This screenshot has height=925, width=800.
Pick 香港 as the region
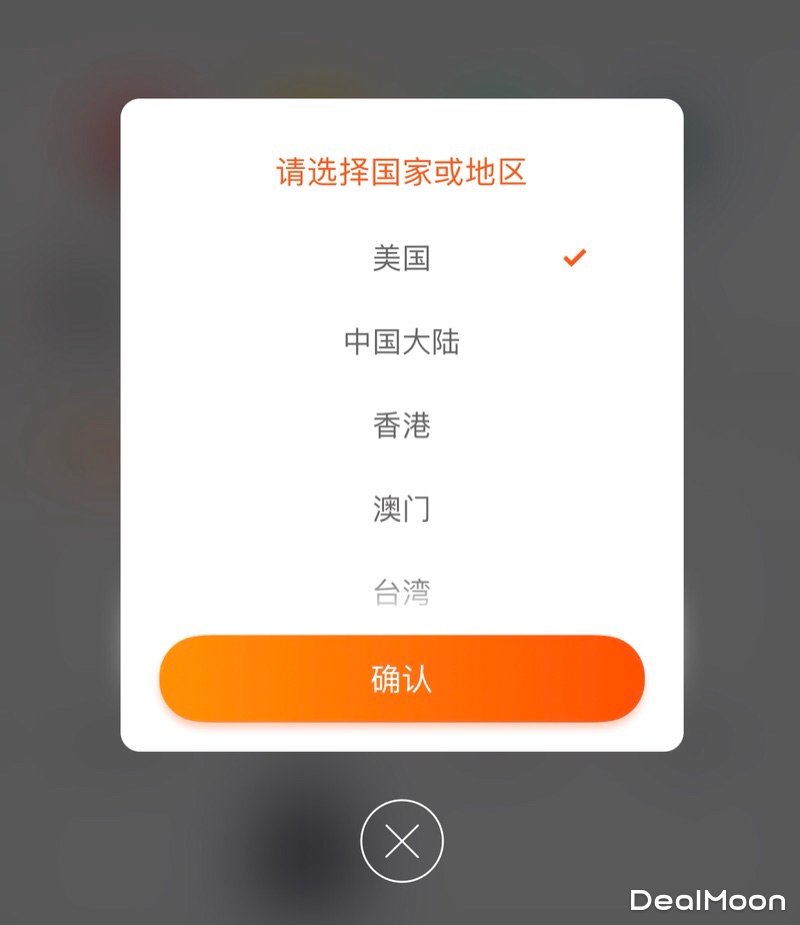click(x=401, y=426)
